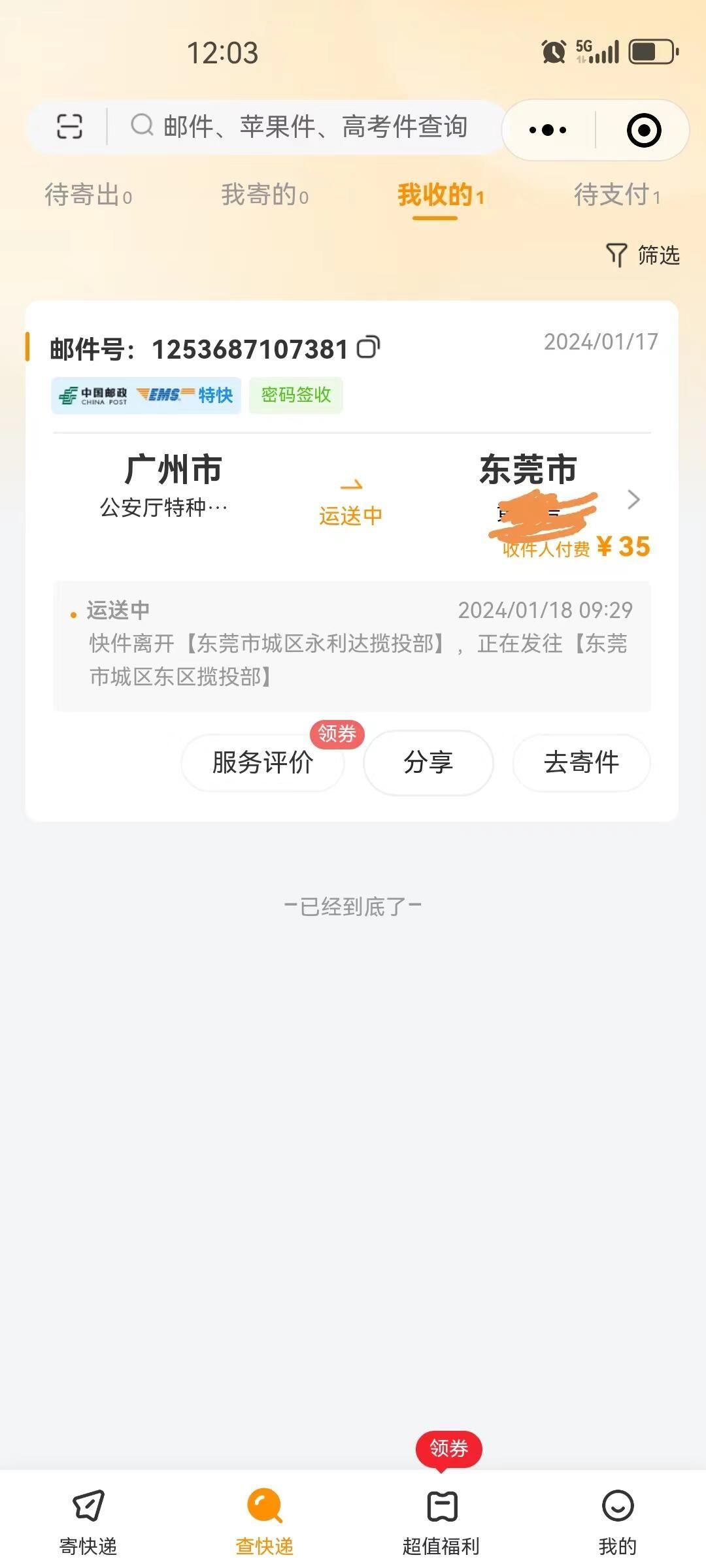Tap the 服务评价 button
This screenshot has width=706, height=1568.
click(x=263, y=762)
